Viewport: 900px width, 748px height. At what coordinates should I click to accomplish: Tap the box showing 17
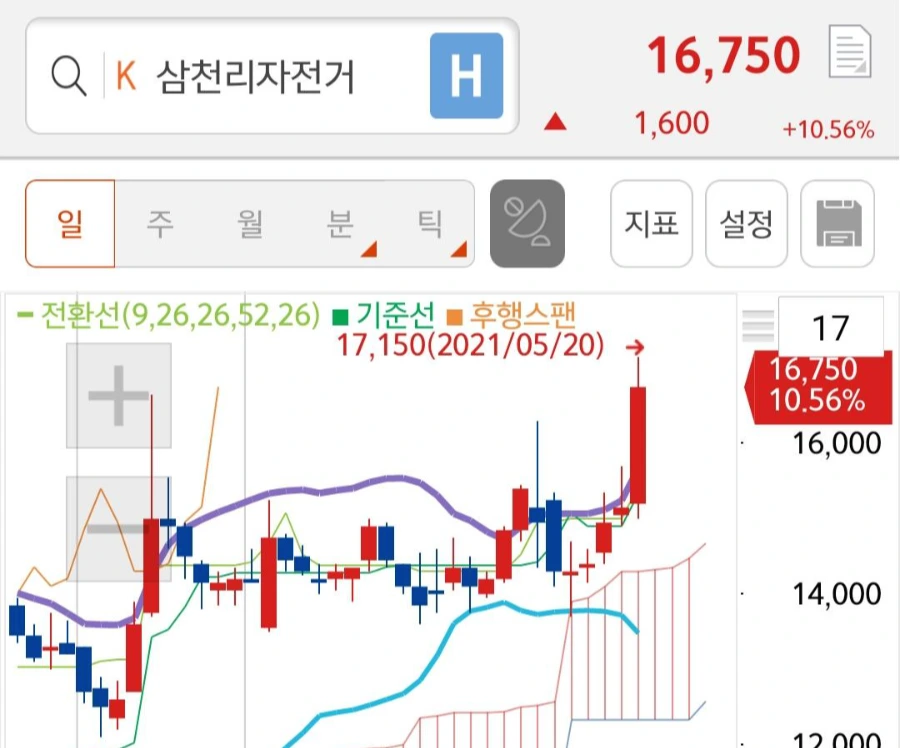tap(831, 327)
